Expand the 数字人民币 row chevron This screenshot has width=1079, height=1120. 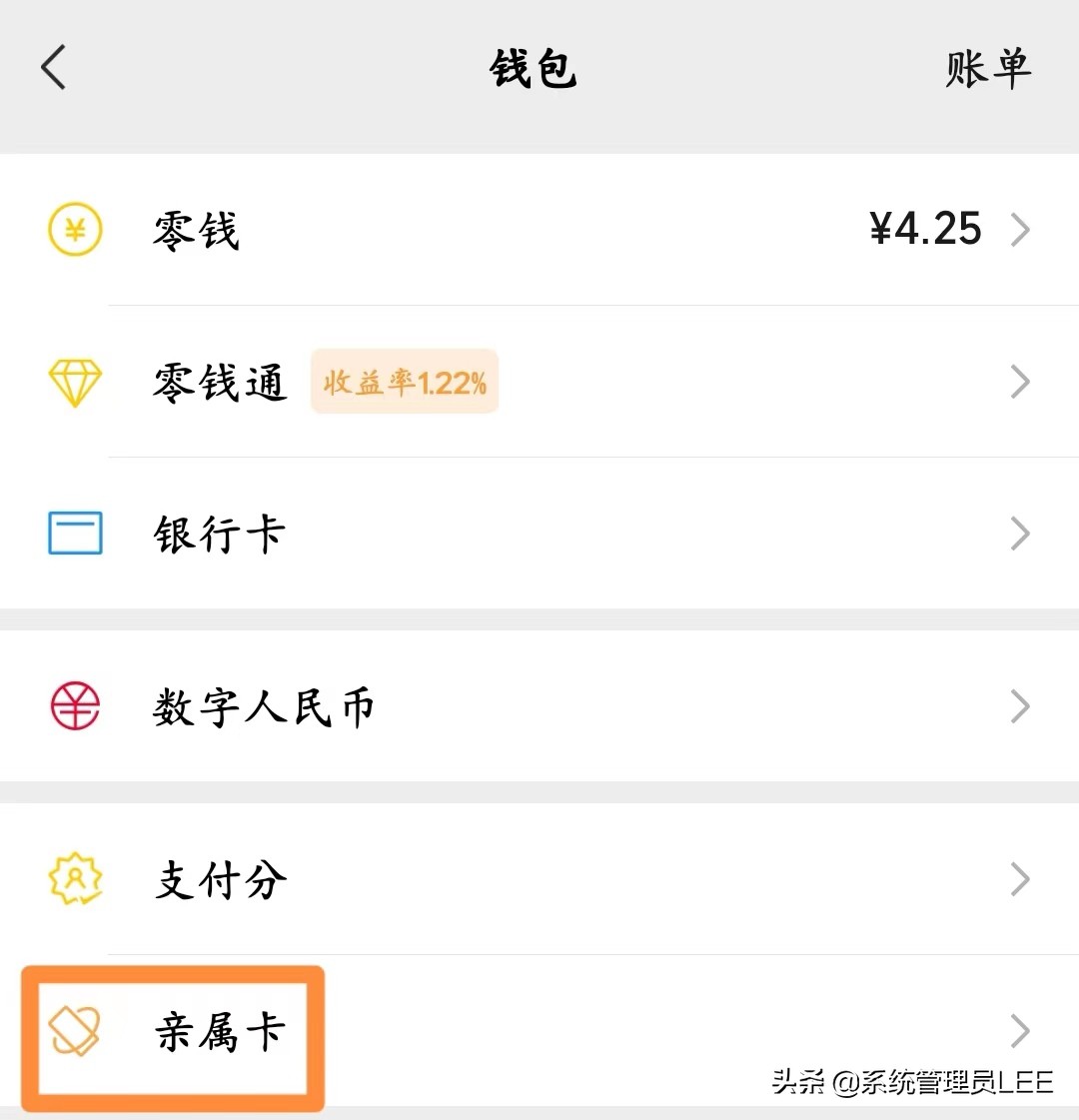point(1021,706)
